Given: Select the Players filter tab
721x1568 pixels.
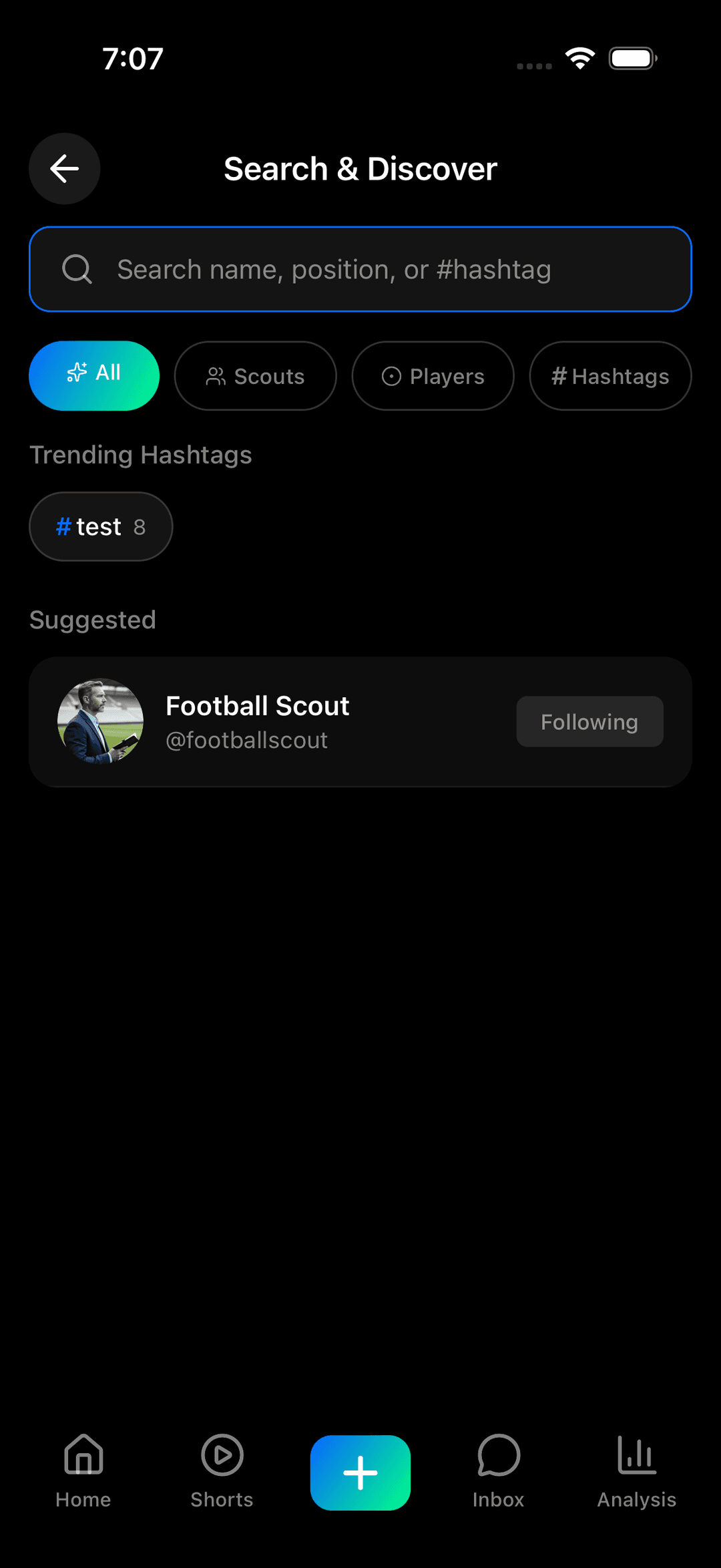Looking at the screenshot, I should click(432, 375).
